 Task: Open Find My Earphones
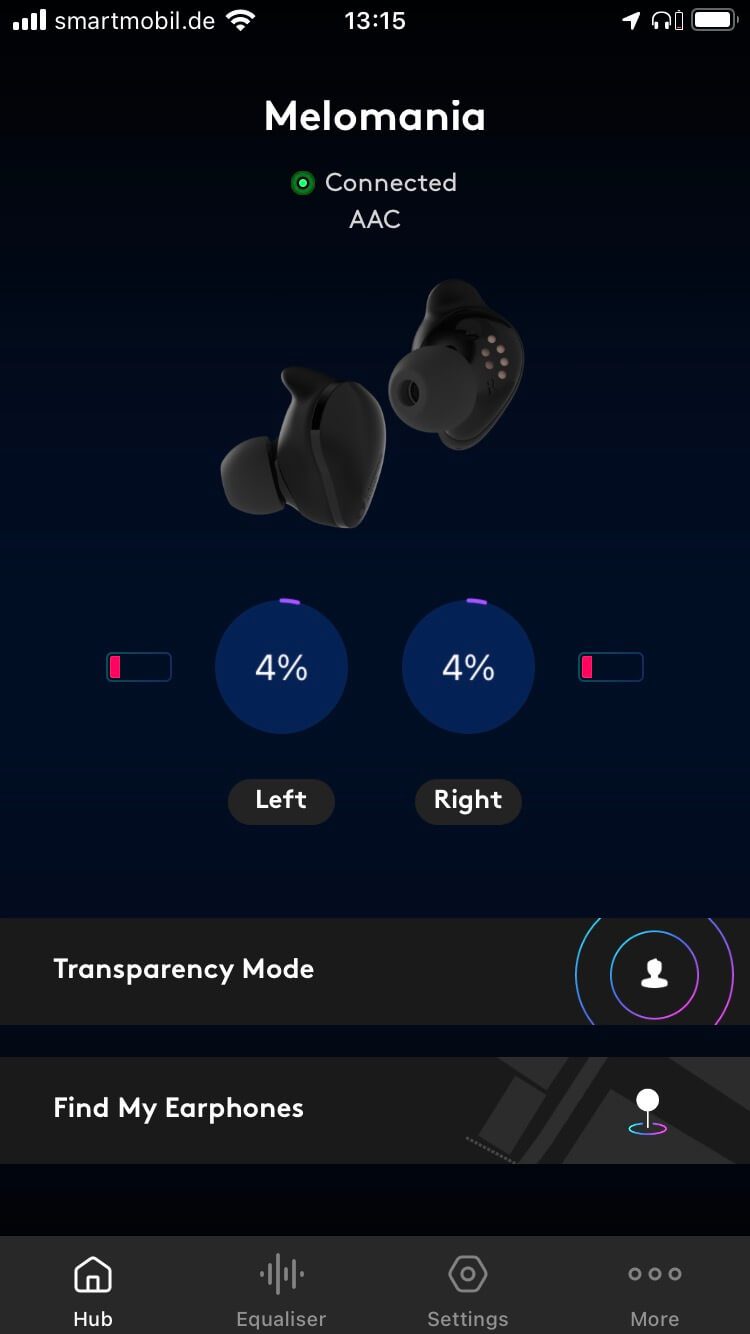(x=375, y=1109)
